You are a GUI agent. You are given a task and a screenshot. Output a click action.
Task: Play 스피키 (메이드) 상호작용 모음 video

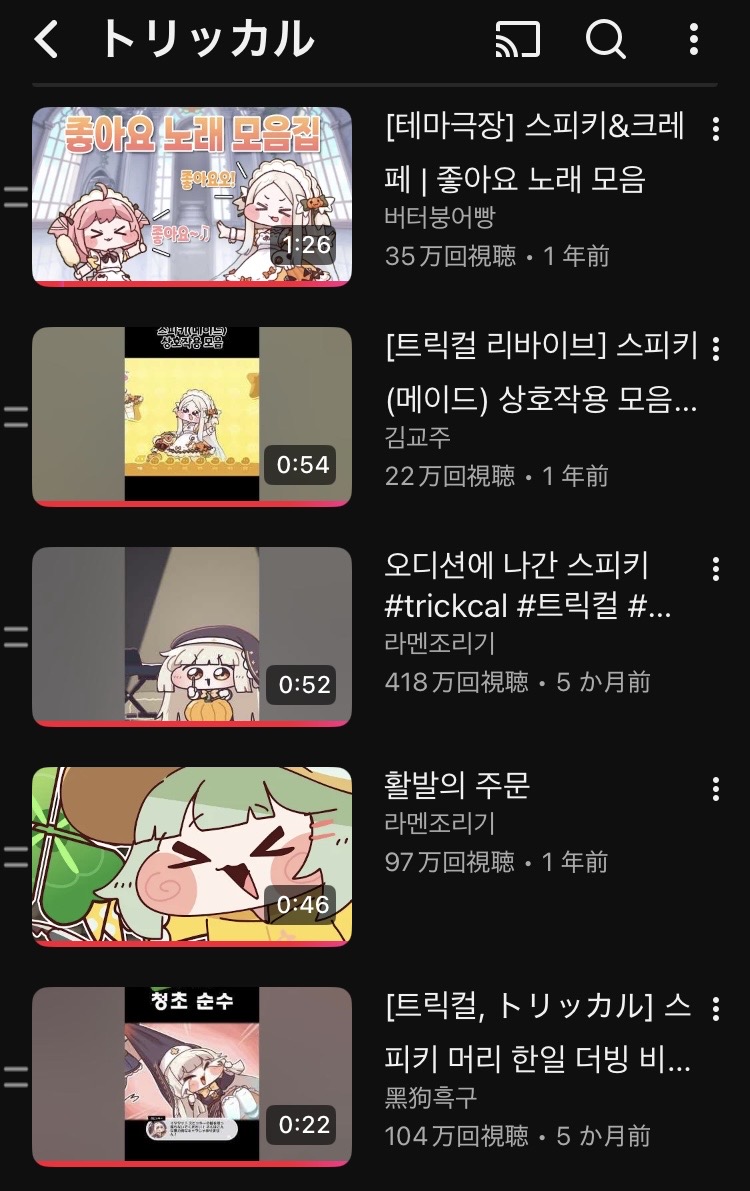[192, 416]
